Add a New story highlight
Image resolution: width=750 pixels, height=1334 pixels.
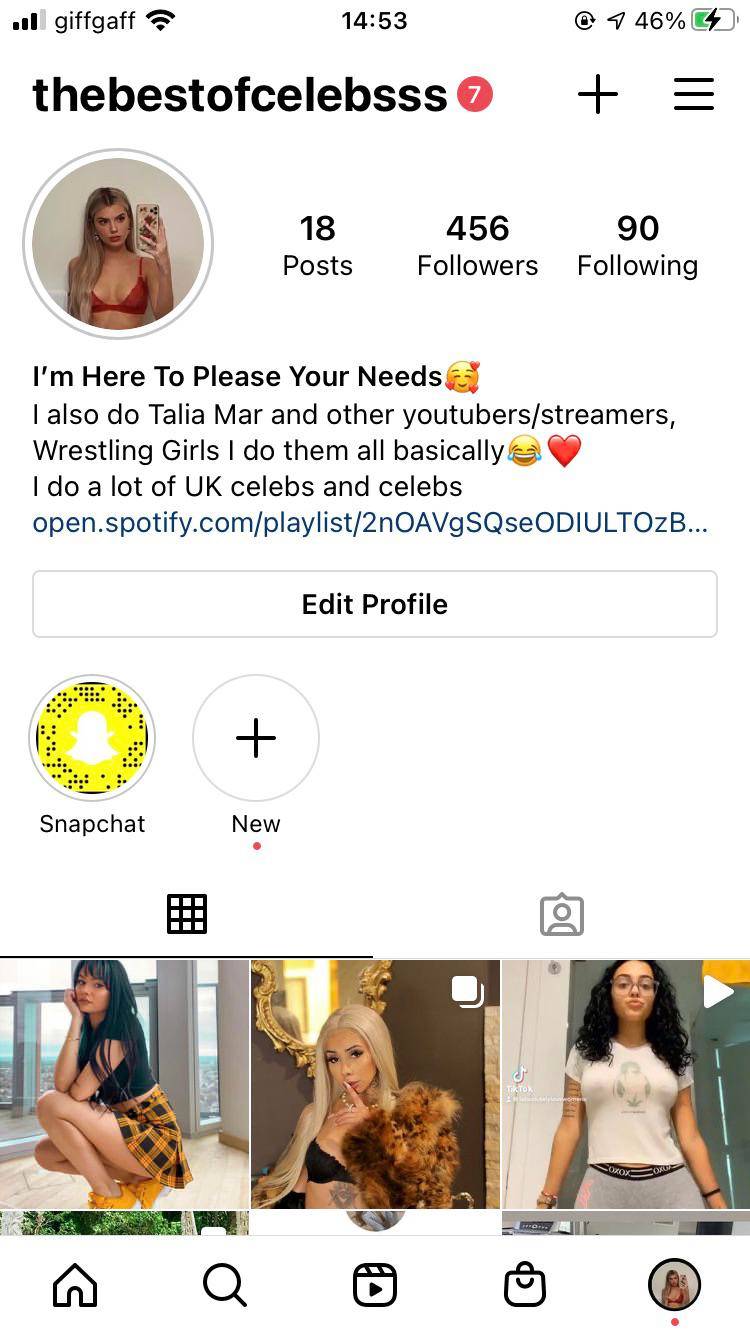(x=255, y=738)
